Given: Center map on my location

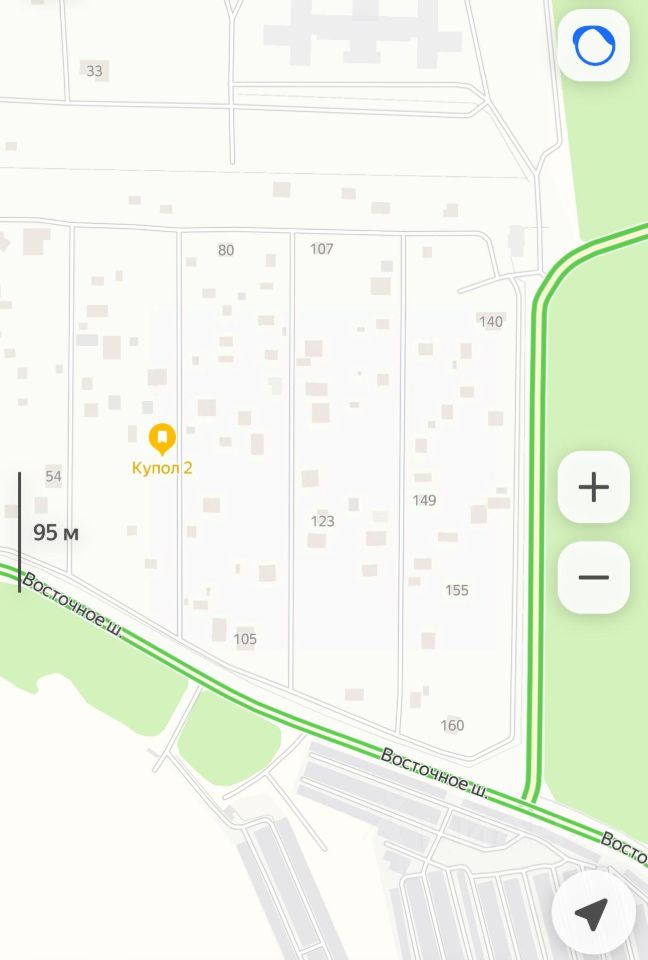Looking at the screenshot, I should (592, 914).
